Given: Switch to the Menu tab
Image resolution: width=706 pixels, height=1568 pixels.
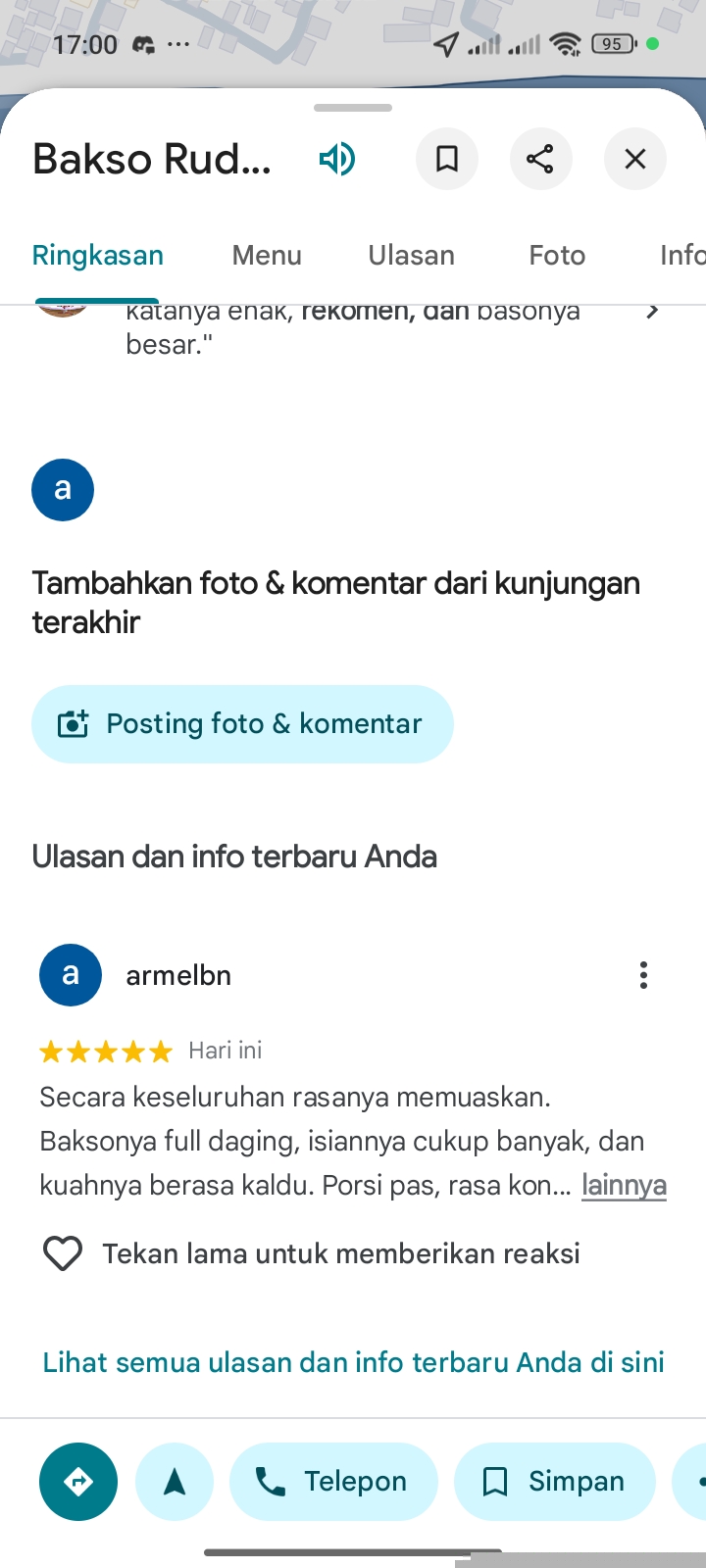Looking at the screenshot, I should [x=267, y=256].
